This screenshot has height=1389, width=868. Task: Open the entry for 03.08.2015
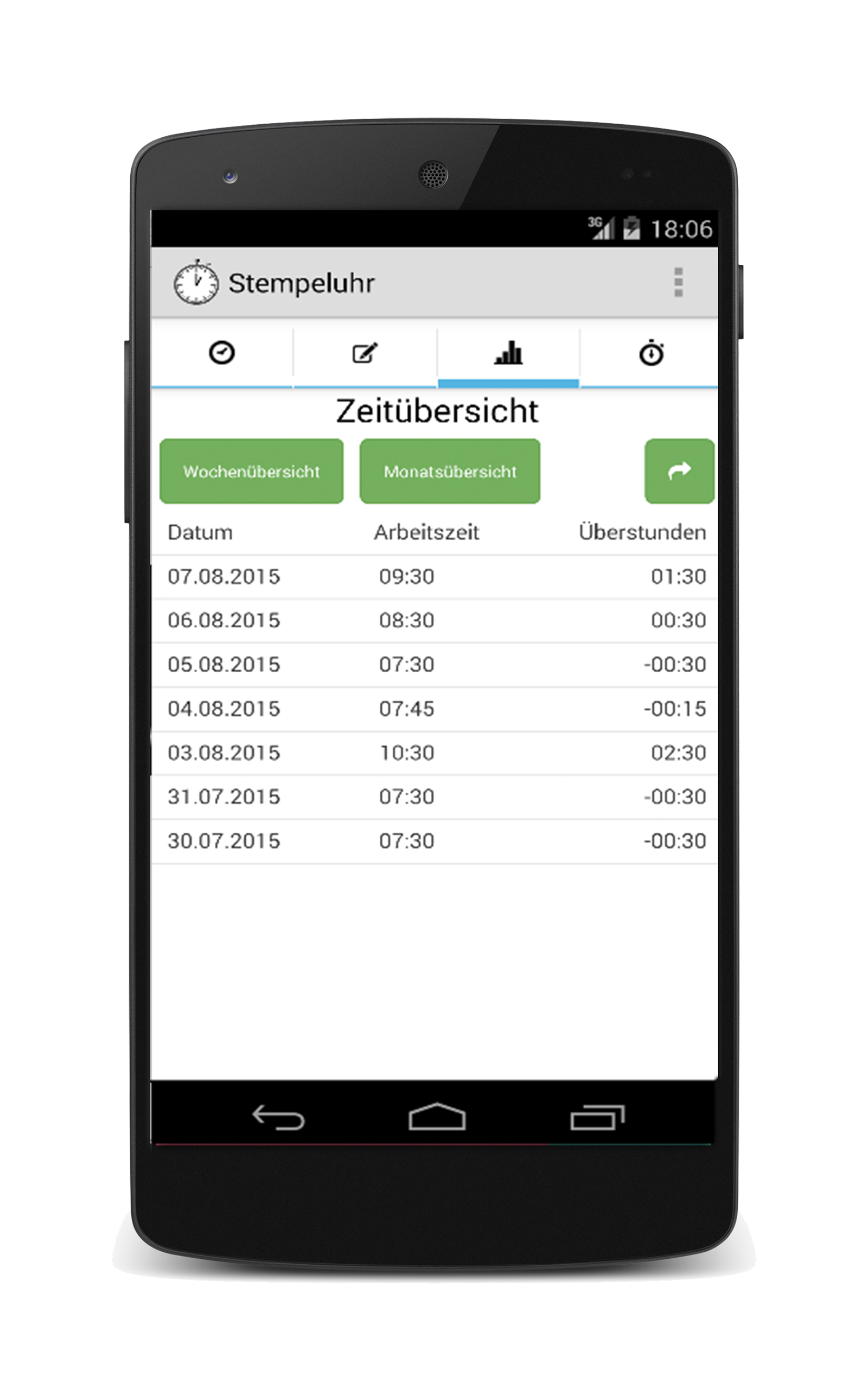click(x=434, y=753)
